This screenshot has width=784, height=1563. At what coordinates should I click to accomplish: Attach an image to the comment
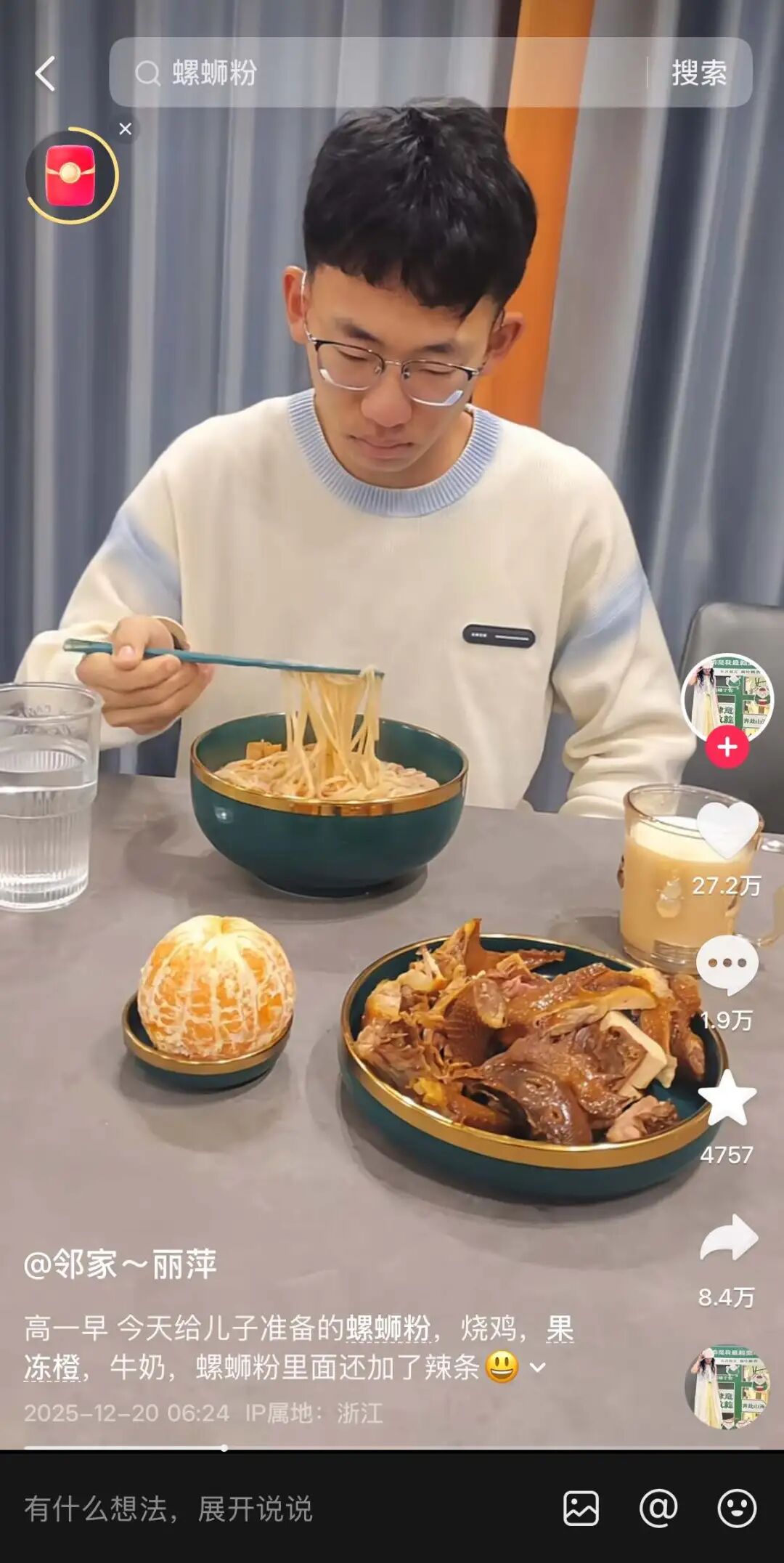(x=581, y=1509)
